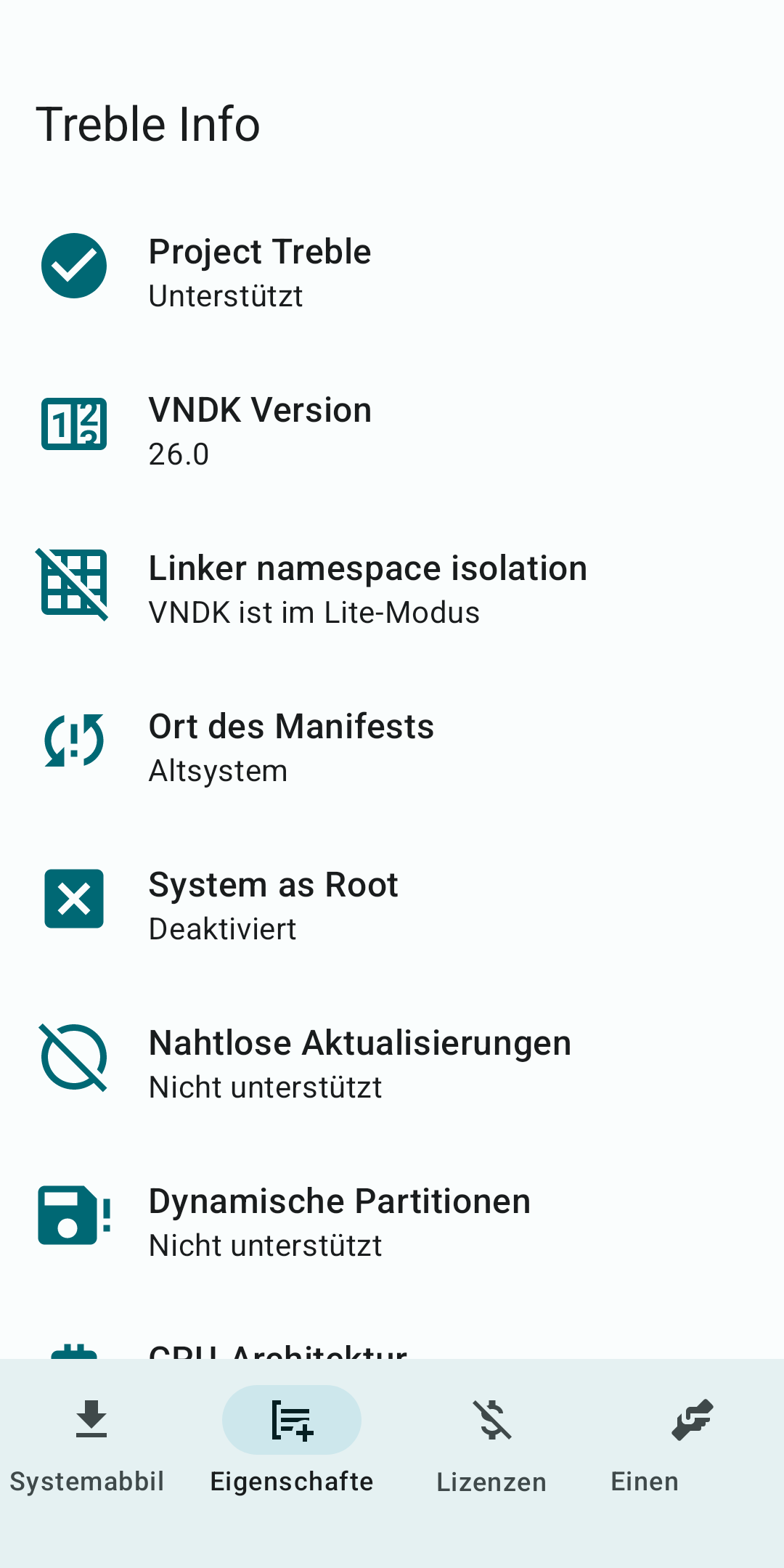Image resolution: width=784 pixels, height=1568 pixels.
Task: View Dynamische Partitionen details
Action: click(x=392, y=1222)
